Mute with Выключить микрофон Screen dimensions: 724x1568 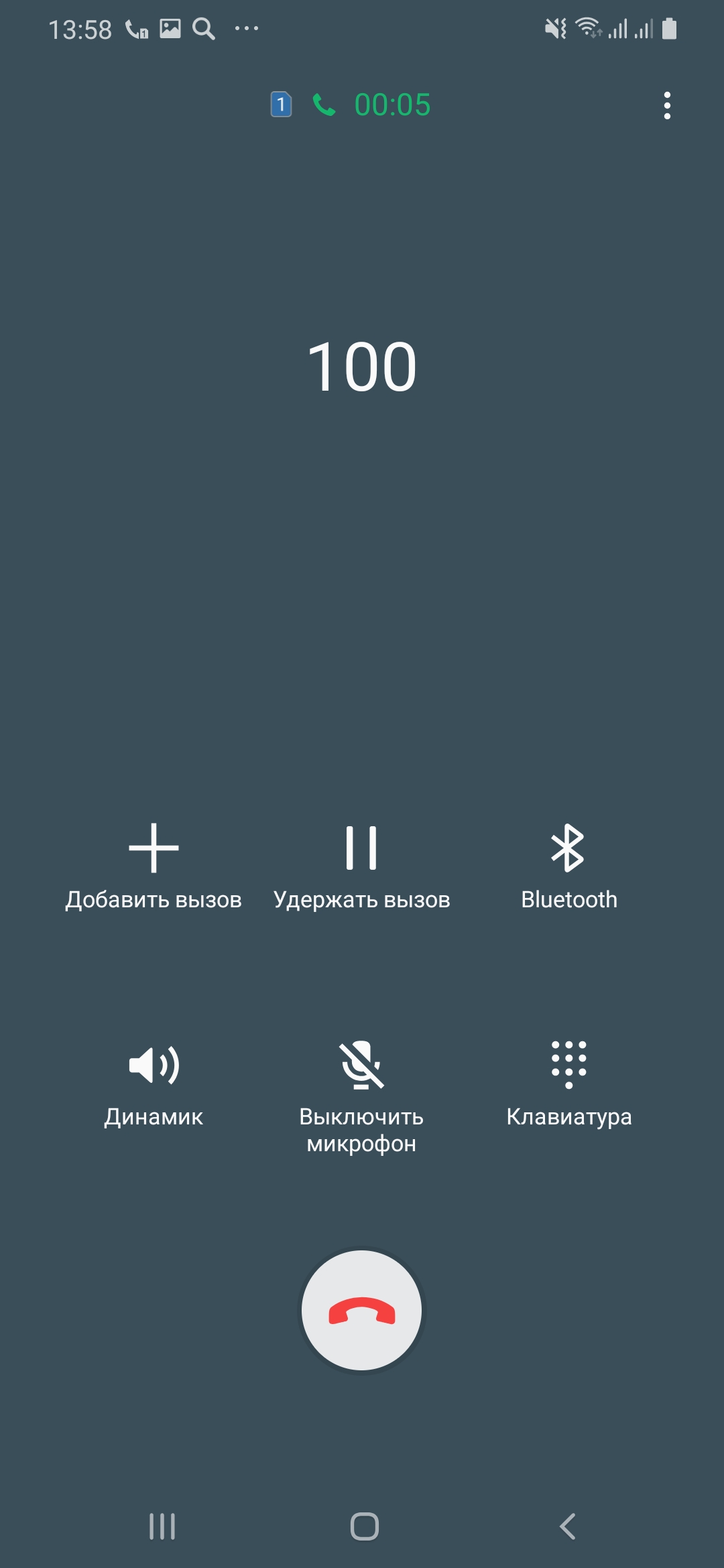click(361, 1092)
